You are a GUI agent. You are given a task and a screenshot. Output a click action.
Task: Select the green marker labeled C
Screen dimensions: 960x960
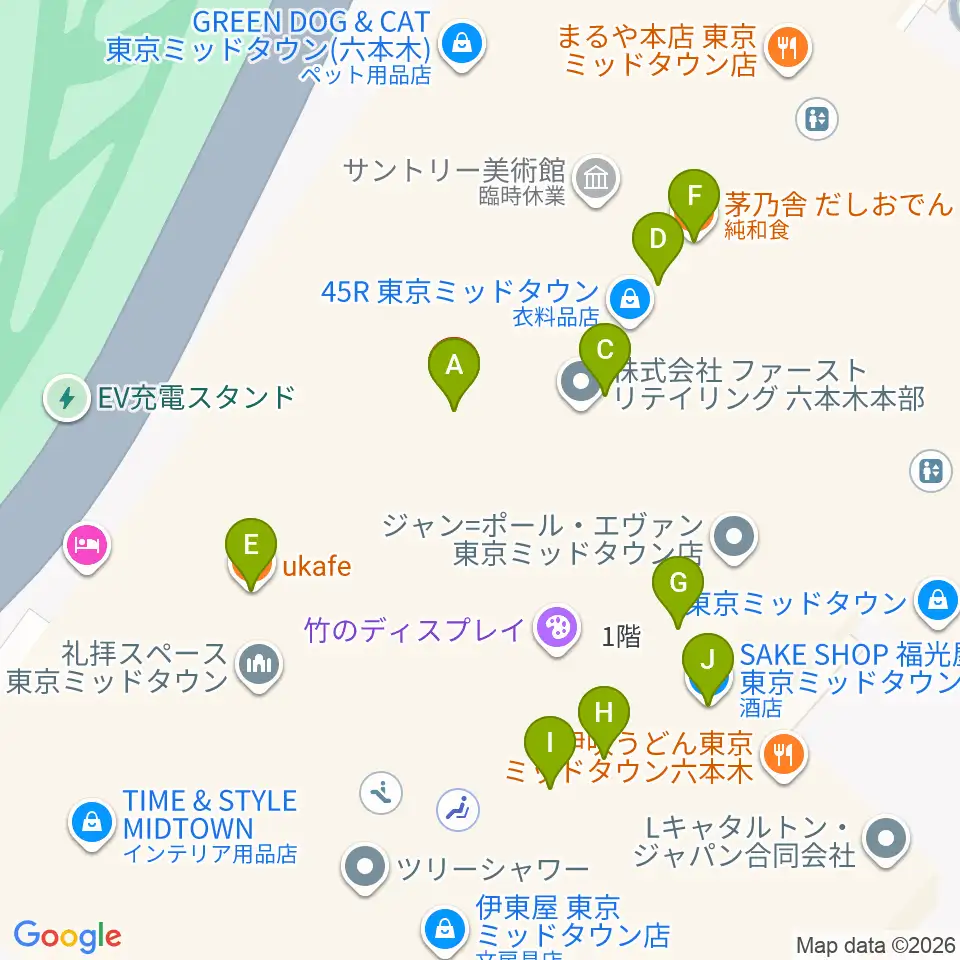[x=604, y=352]
